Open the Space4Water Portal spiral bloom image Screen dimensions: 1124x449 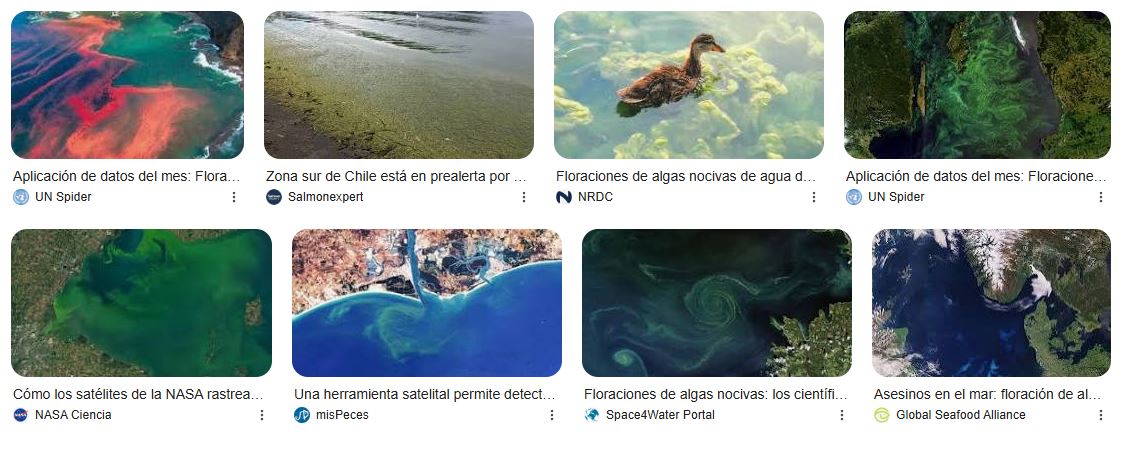pyautogui.click(x=716, y=302)
